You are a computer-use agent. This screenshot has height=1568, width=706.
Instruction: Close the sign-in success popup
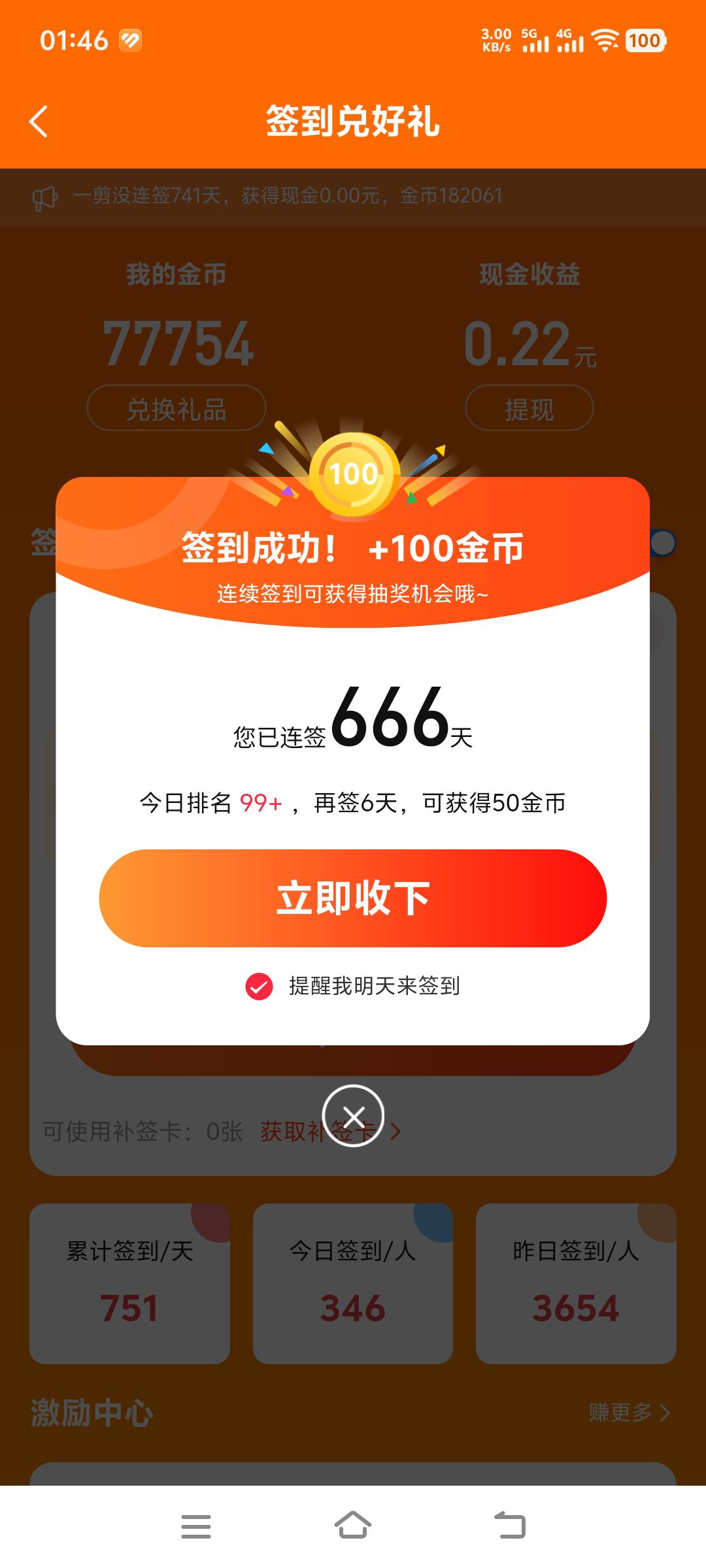pyautogui.click(x=353, y=1116)
